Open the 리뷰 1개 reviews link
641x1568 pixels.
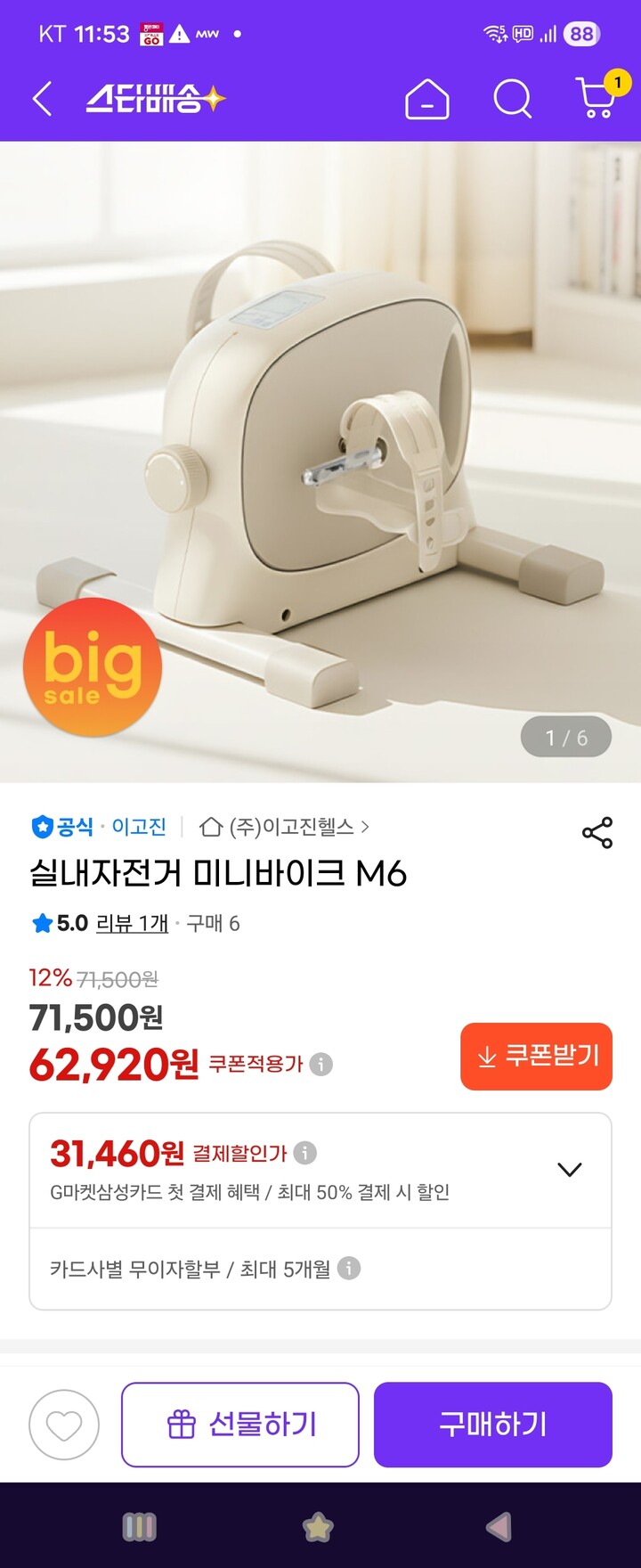coord(132,923)
